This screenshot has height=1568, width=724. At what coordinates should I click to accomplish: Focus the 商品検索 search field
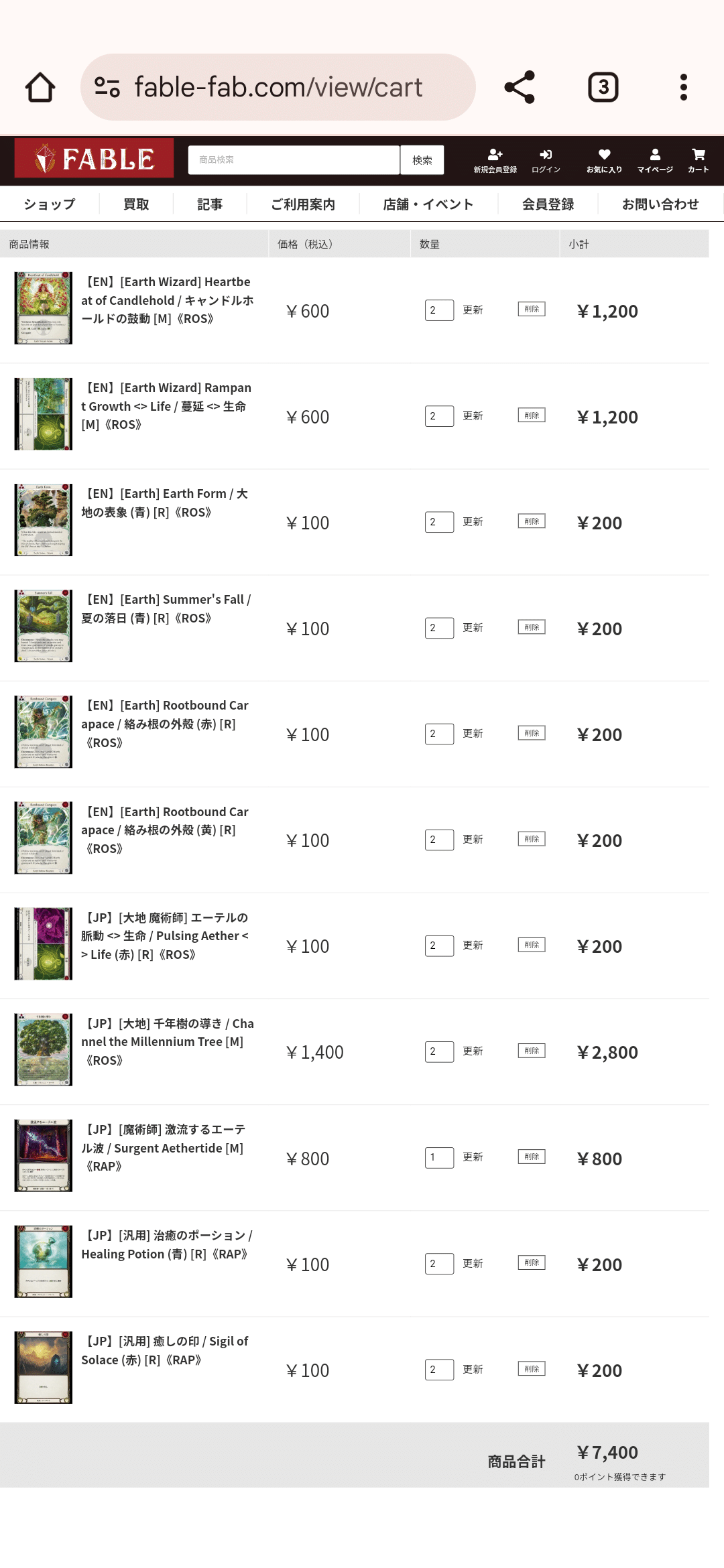(x=294, y=160)
